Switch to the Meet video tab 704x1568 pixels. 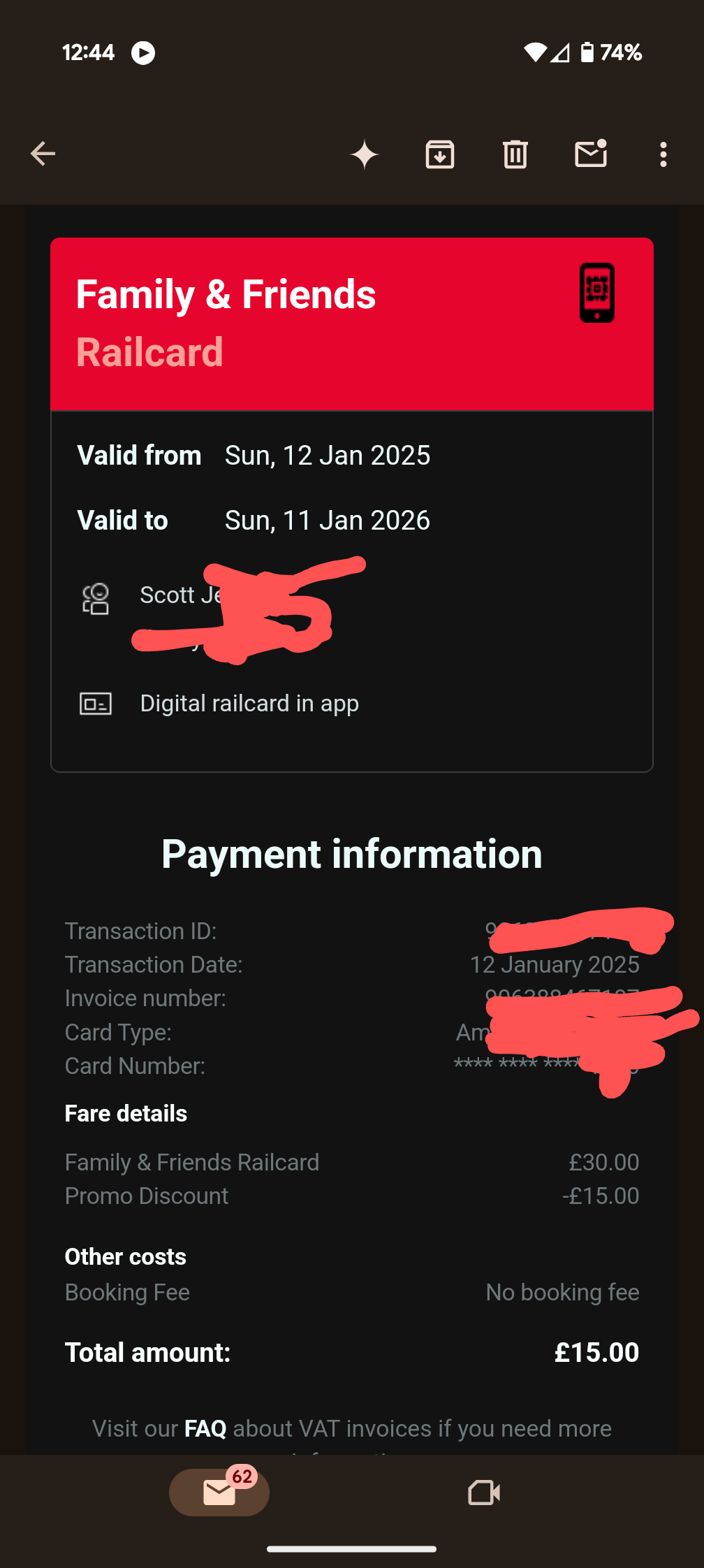484,1493
